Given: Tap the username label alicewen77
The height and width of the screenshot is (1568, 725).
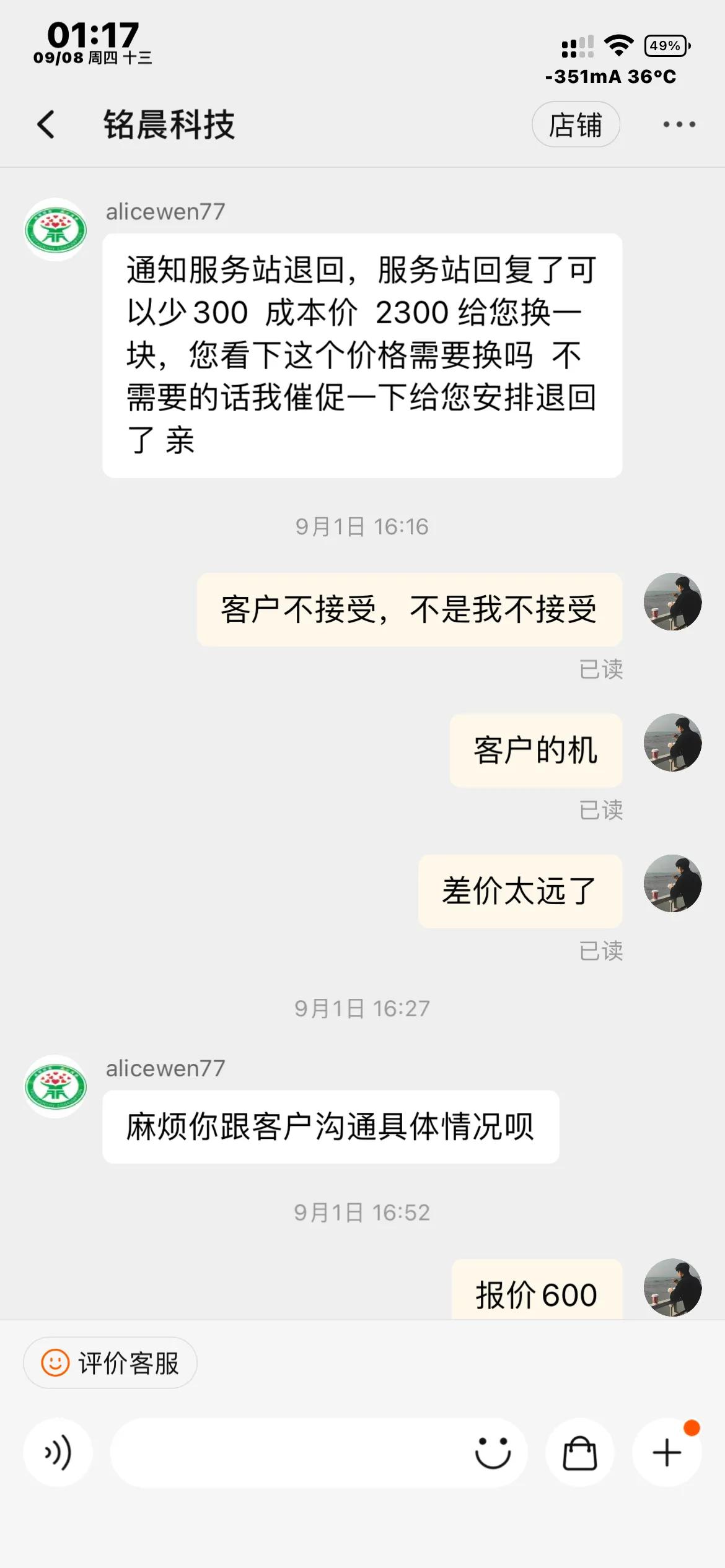Looking at the screenshot, I should tap(166, 211).
